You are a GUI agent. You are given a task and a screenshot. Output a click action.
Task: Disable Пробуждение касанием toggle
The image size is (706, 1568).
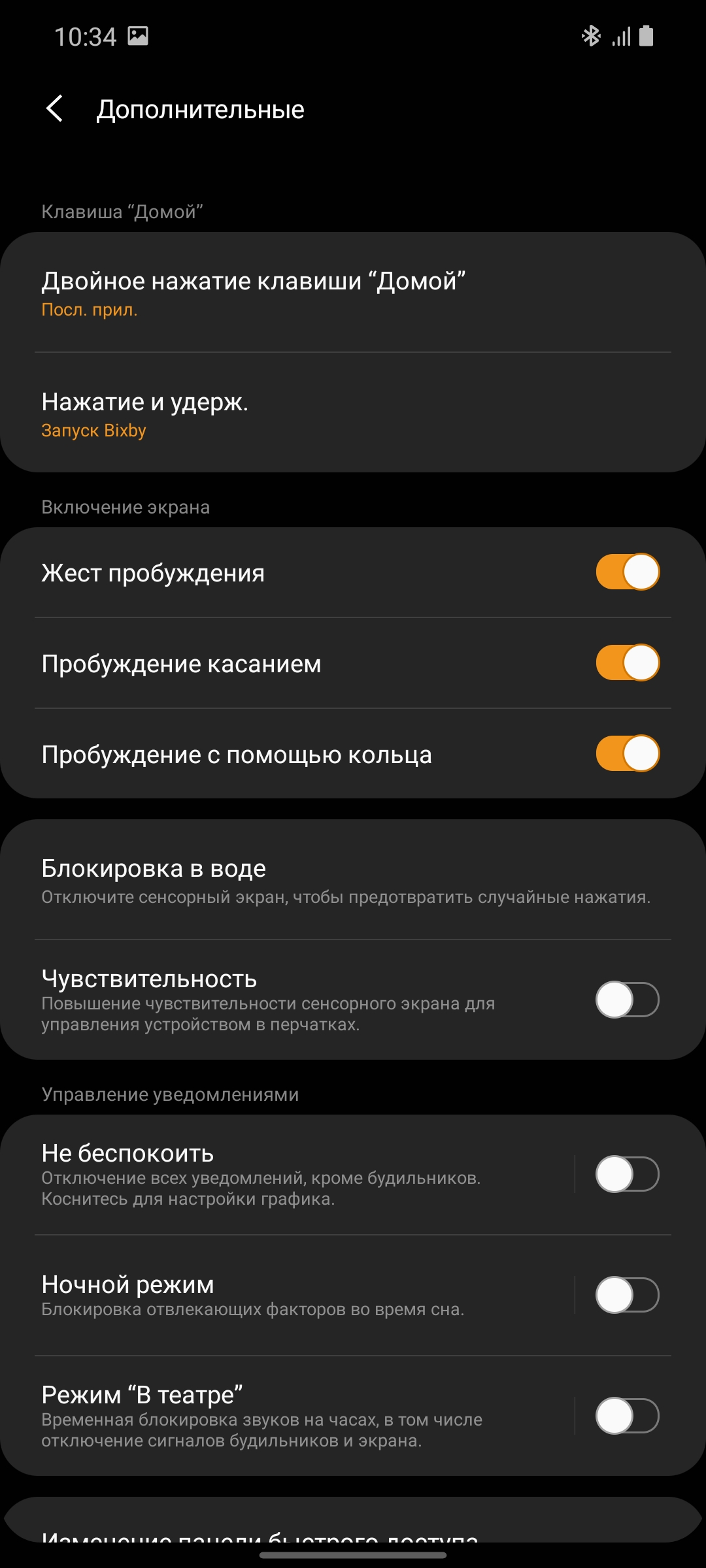point(627,663)
